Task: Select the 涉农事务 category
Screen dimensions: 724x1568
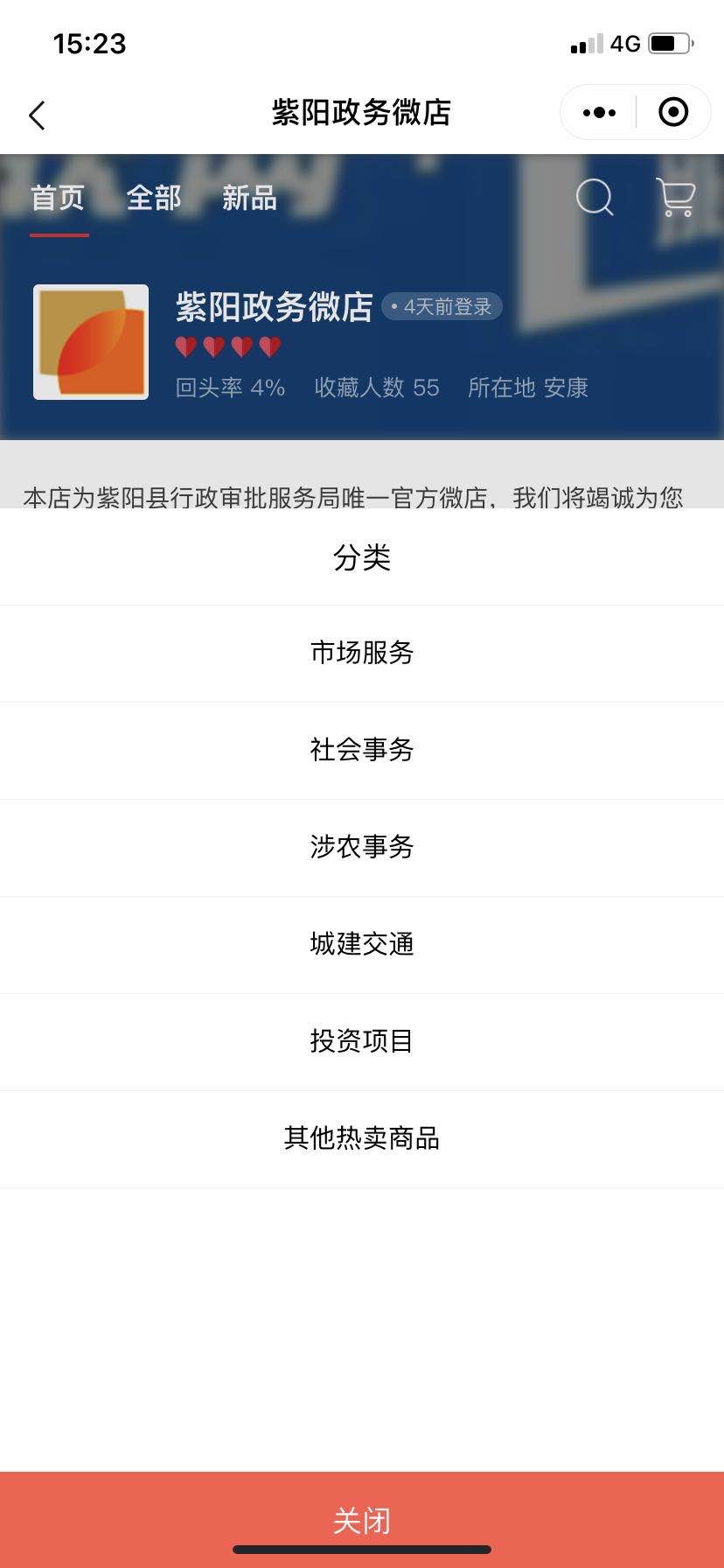Action: pos(362,847)
